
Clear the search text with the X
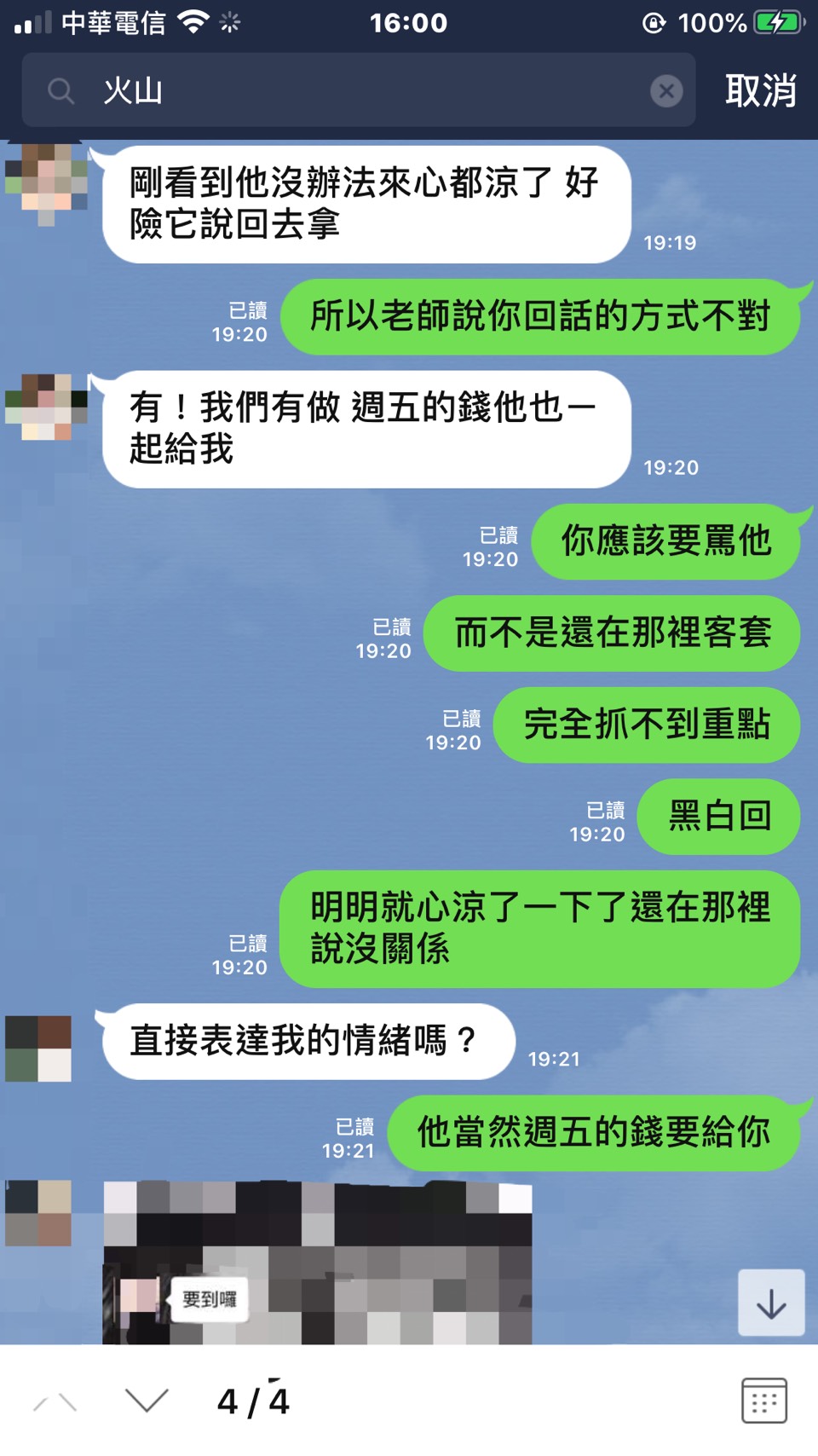pos(666,90)
